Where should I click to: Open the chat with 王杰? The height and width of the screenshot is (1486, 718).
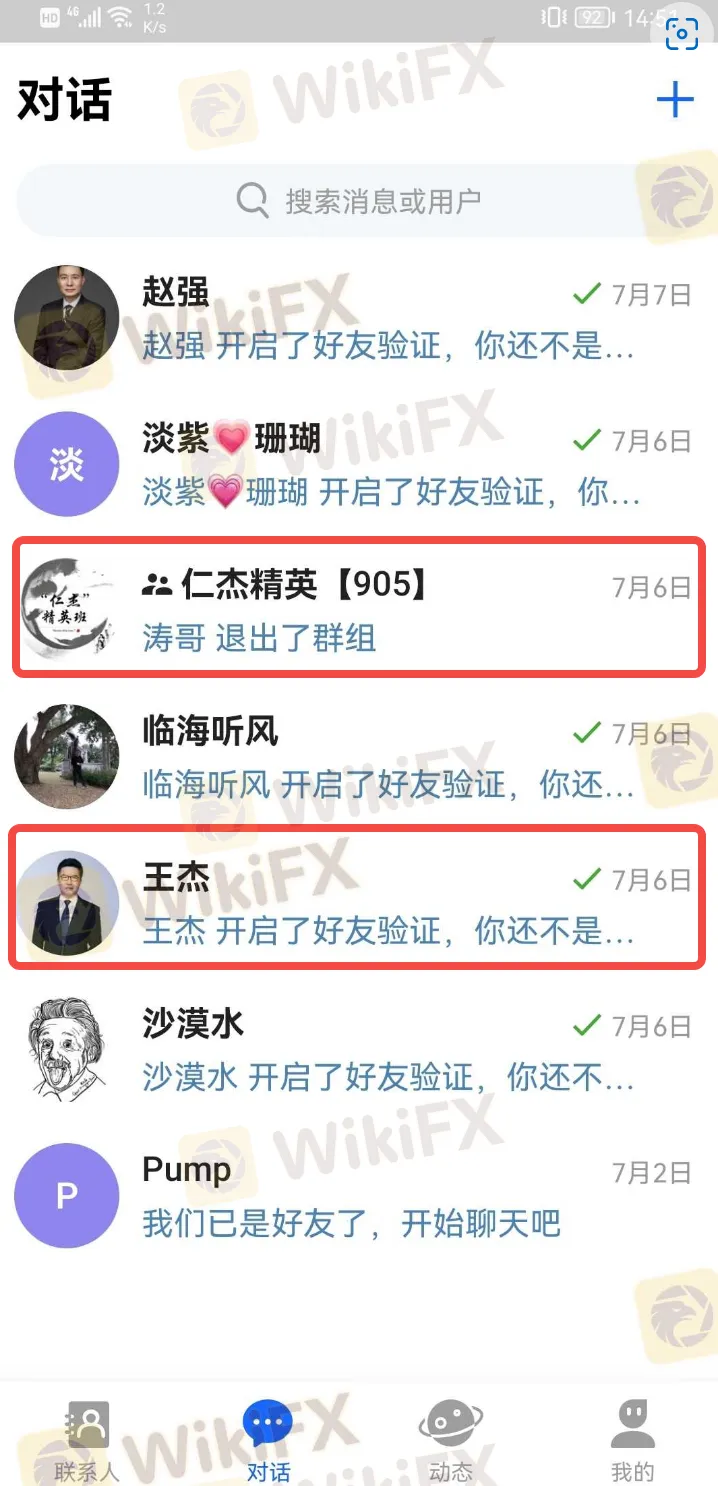tap(360, 903)
